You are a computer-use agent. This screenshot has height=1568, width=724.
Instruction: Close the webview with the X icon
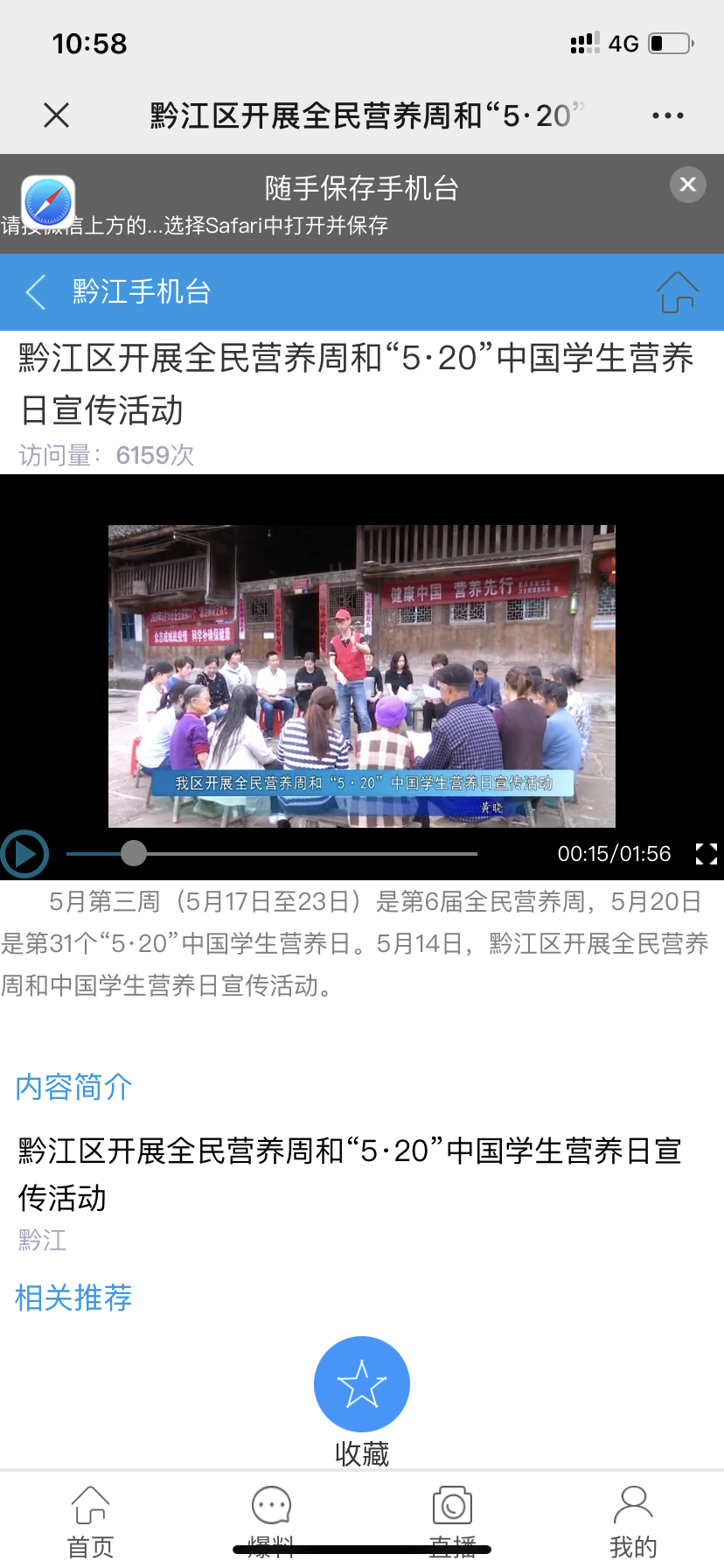coord(57,115)
